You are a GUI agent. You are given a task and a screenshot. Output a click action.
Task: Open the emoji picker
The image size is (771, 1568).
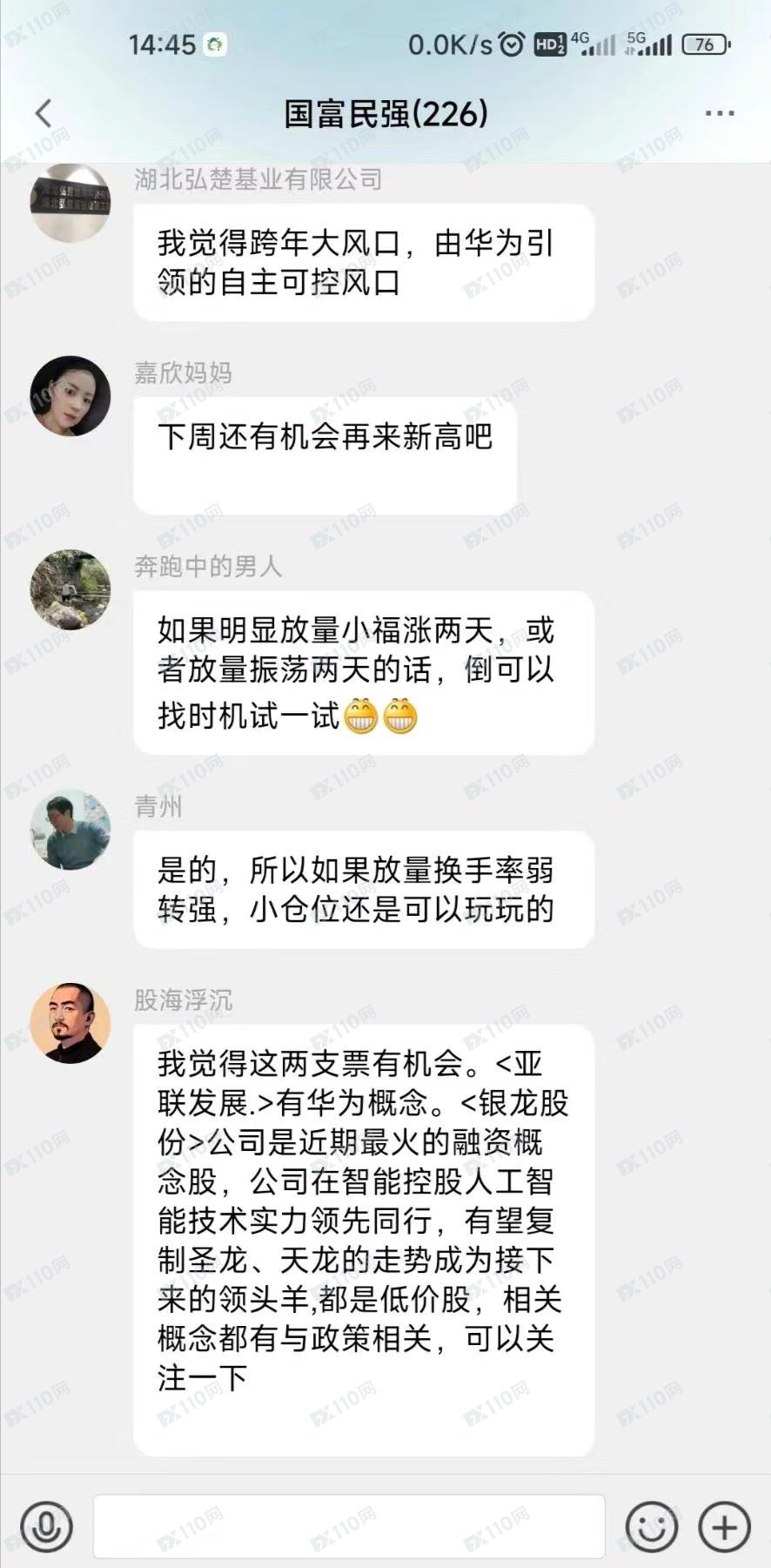pyautogui.click(x=651, y=1526)
